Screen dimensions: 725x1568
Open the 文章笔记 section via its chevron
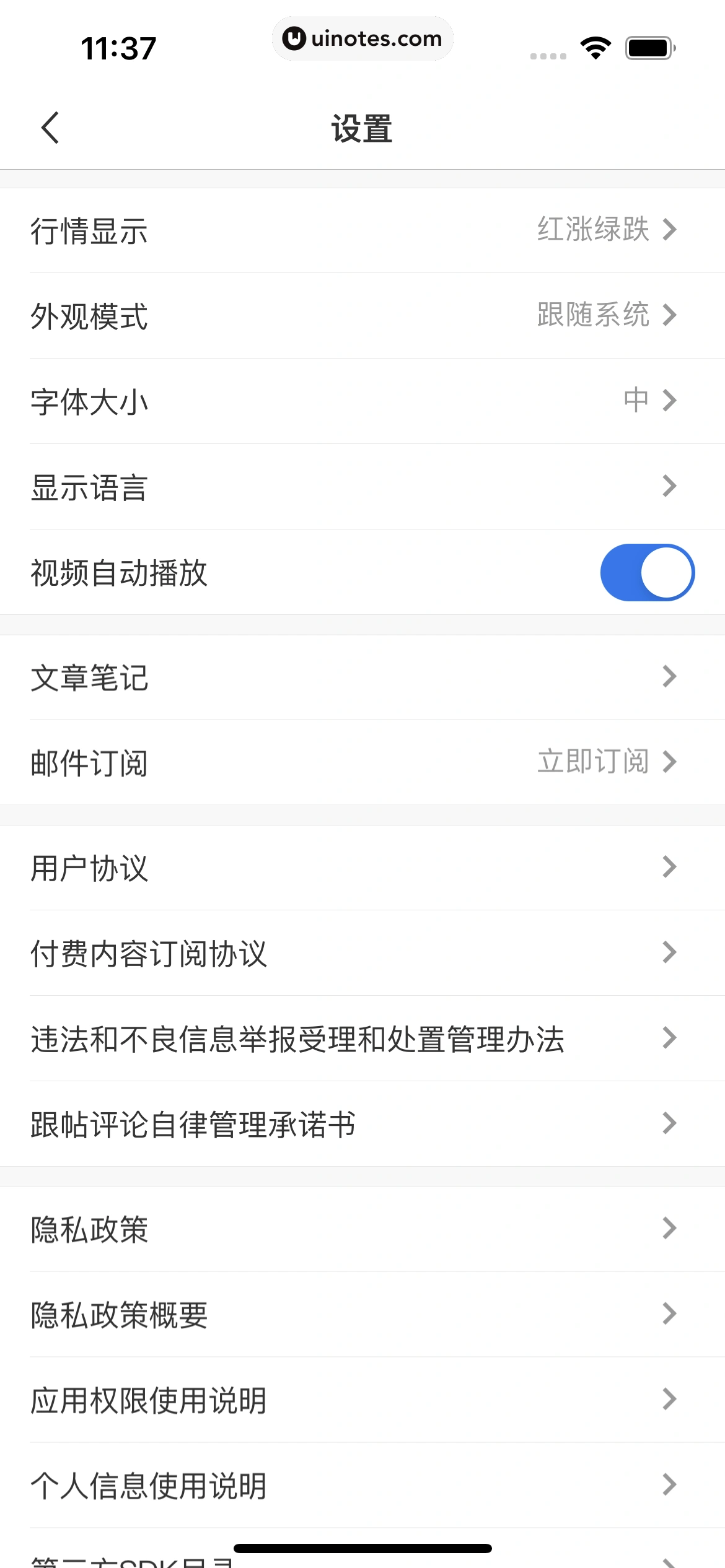click(670, 677)
